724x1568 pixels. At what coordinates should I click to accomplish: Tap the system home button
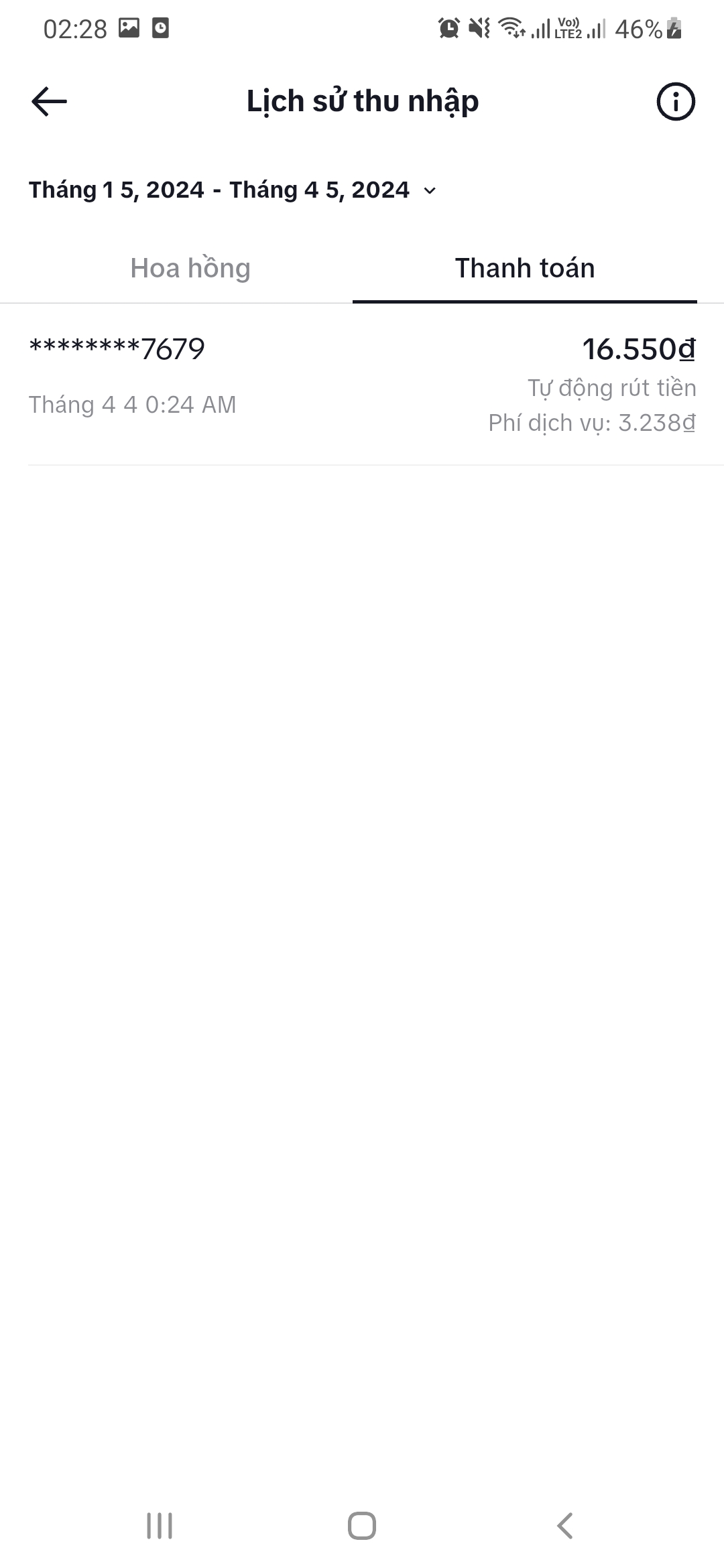coord(362,1526)
